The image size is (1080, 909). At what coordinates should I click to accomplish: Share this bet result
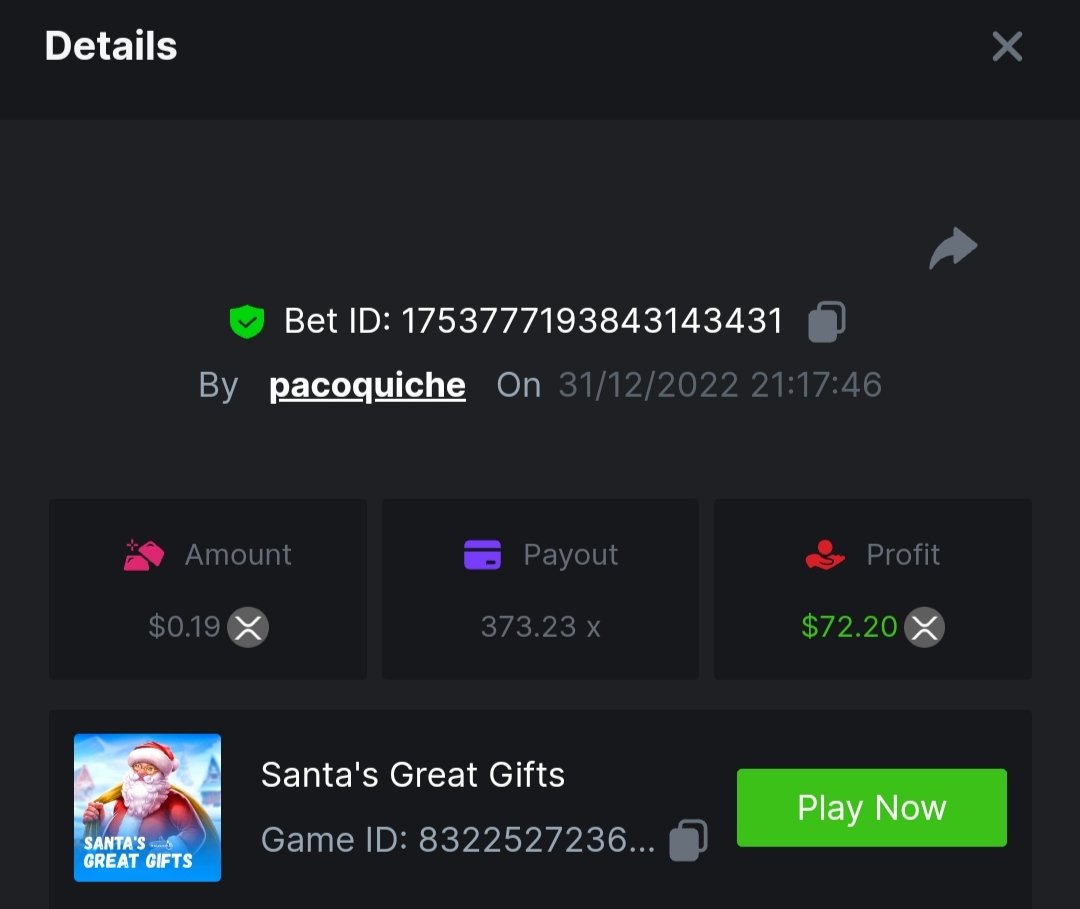[x=952, y=249]
